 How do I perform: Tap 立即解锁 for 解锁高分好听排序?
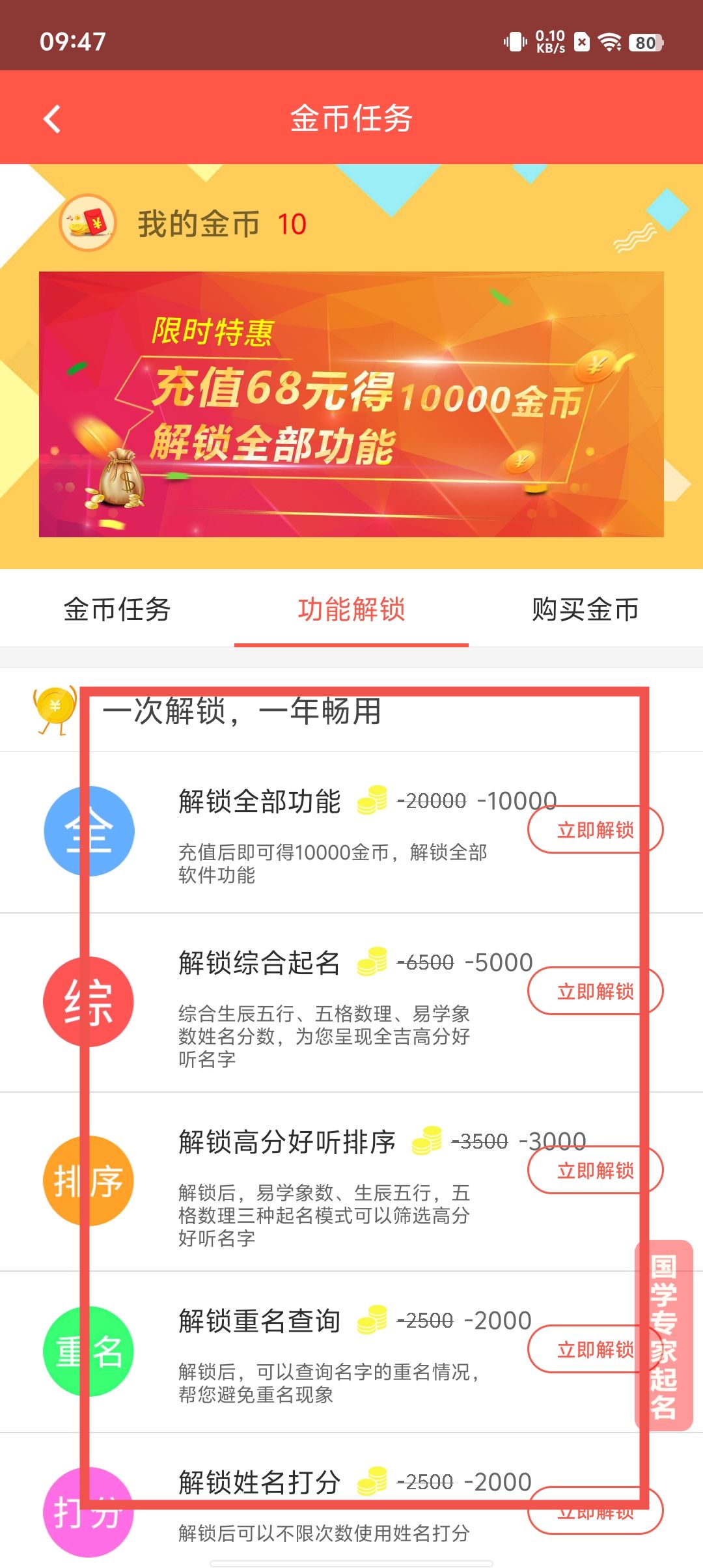[595, 1170]
